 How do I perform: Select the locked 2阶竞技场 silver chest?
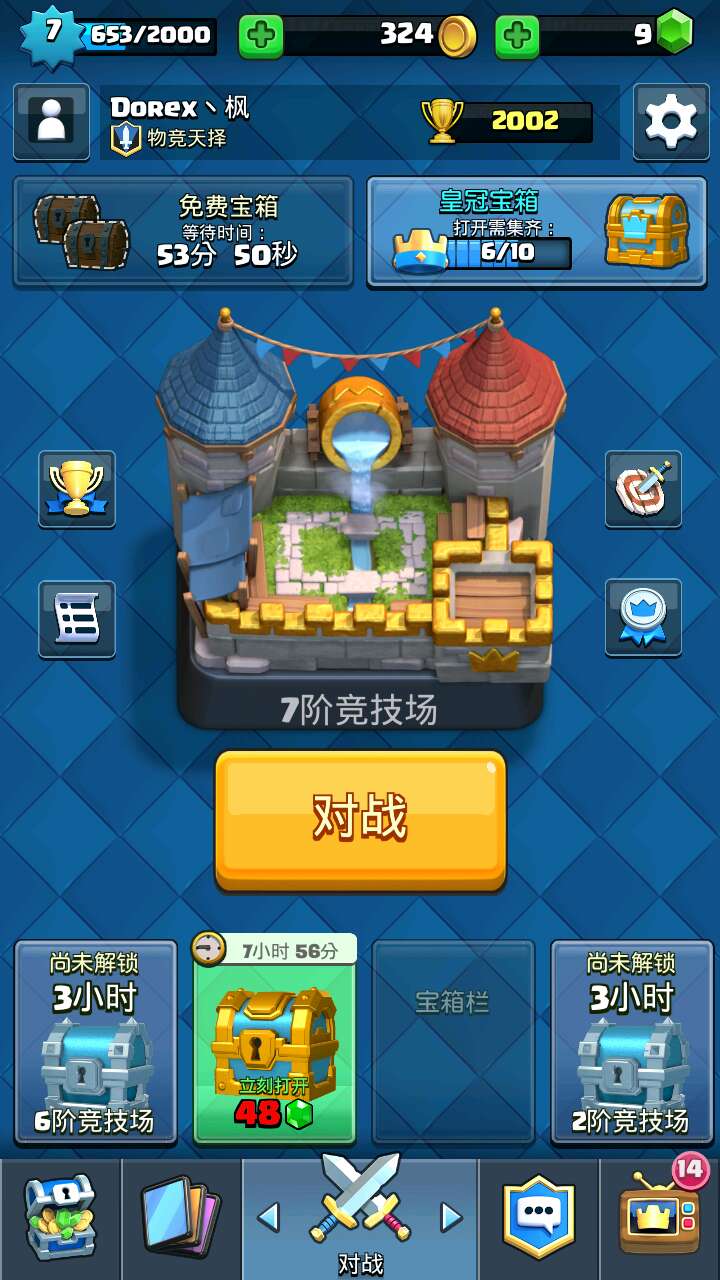click(632, 1041)
